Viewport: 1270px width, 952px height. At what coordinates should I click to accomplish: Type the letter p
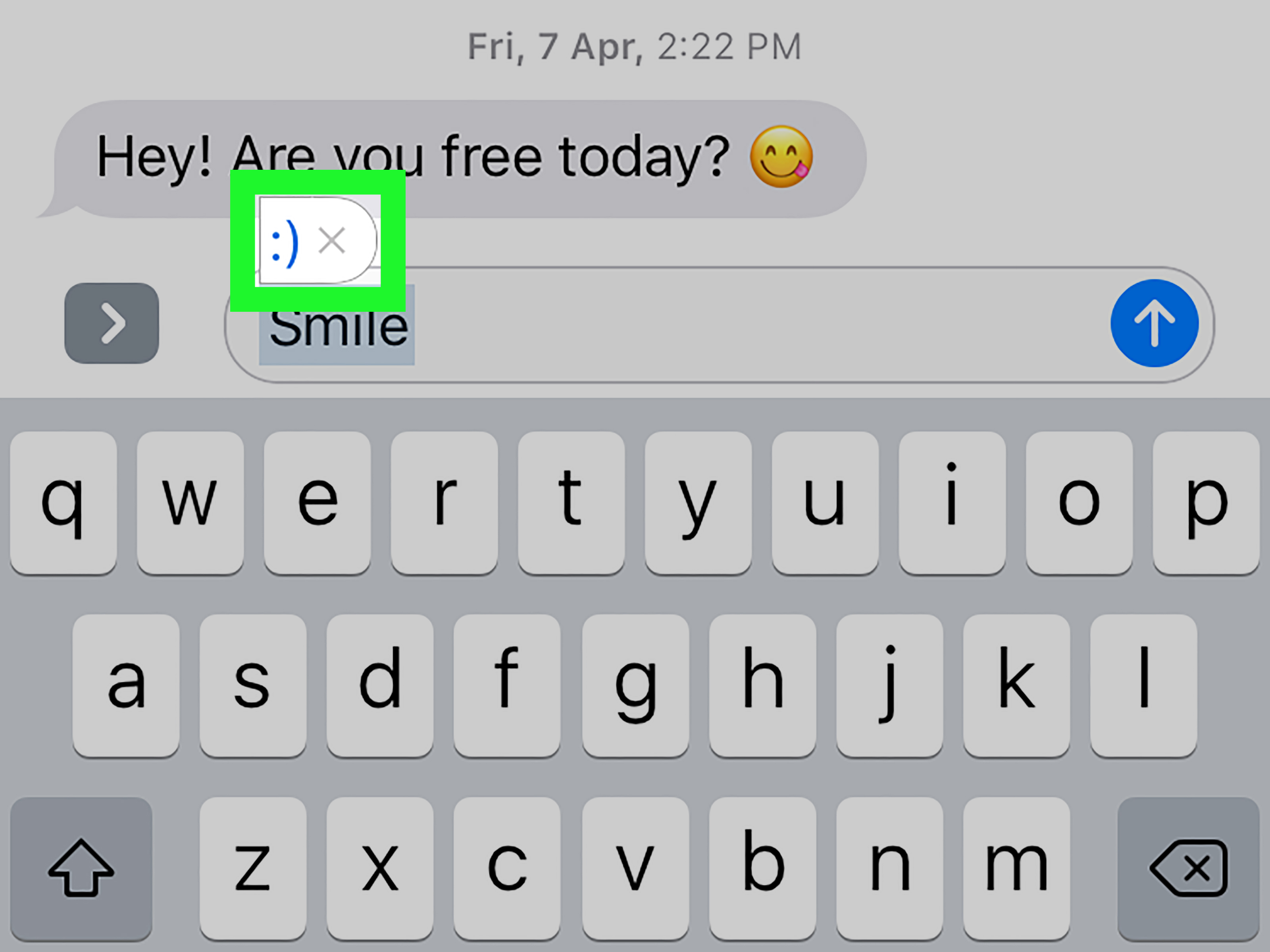[x=1206, y=502]
